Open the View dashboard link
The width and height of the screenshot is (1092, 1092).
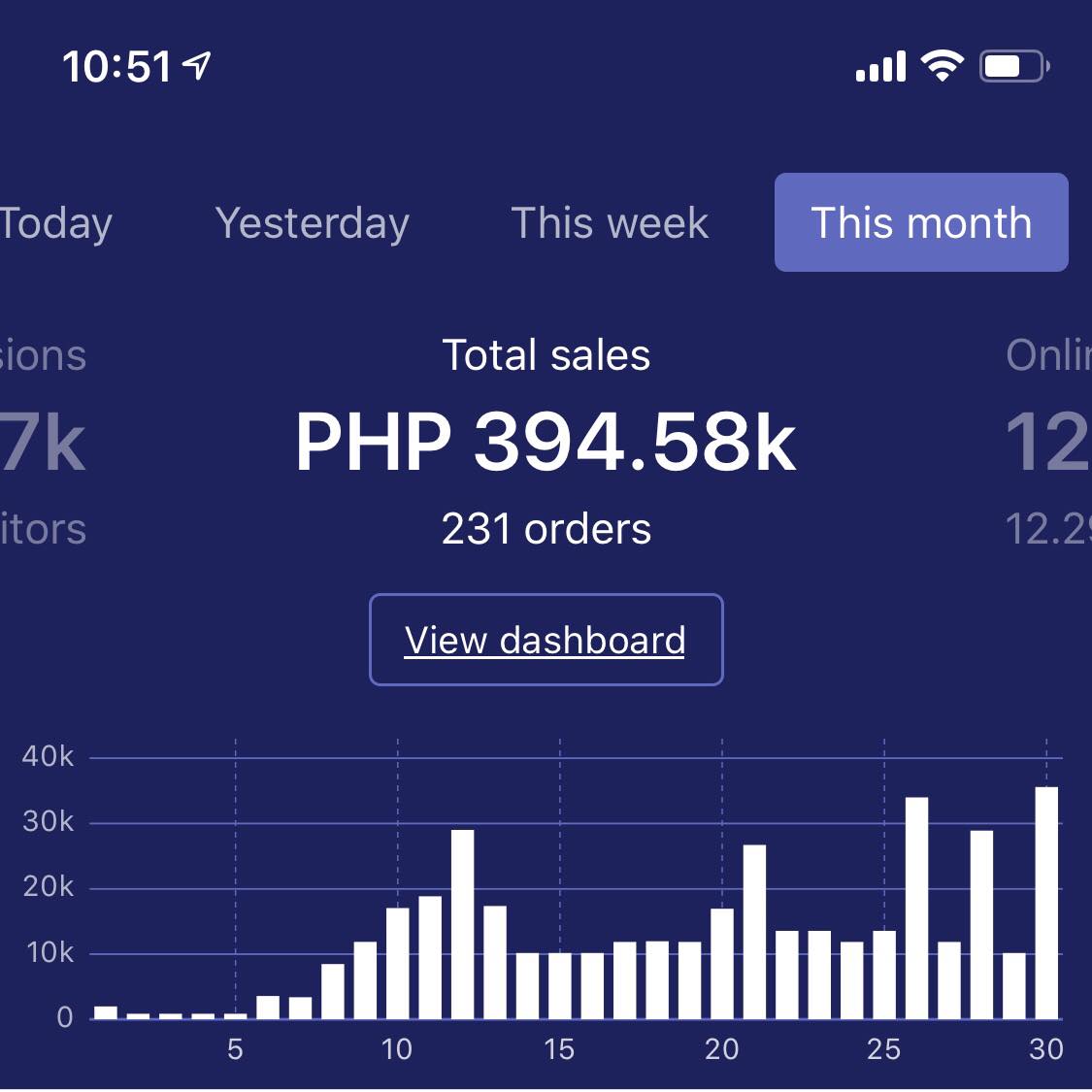point(546,641)
